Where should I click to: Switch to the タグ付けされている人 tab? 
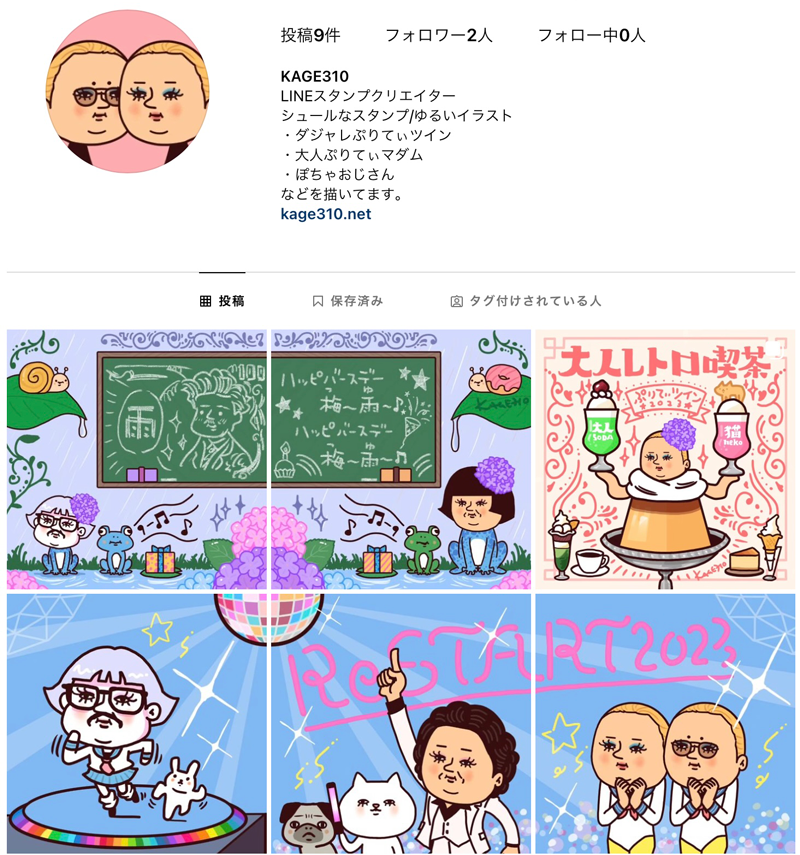525,300
